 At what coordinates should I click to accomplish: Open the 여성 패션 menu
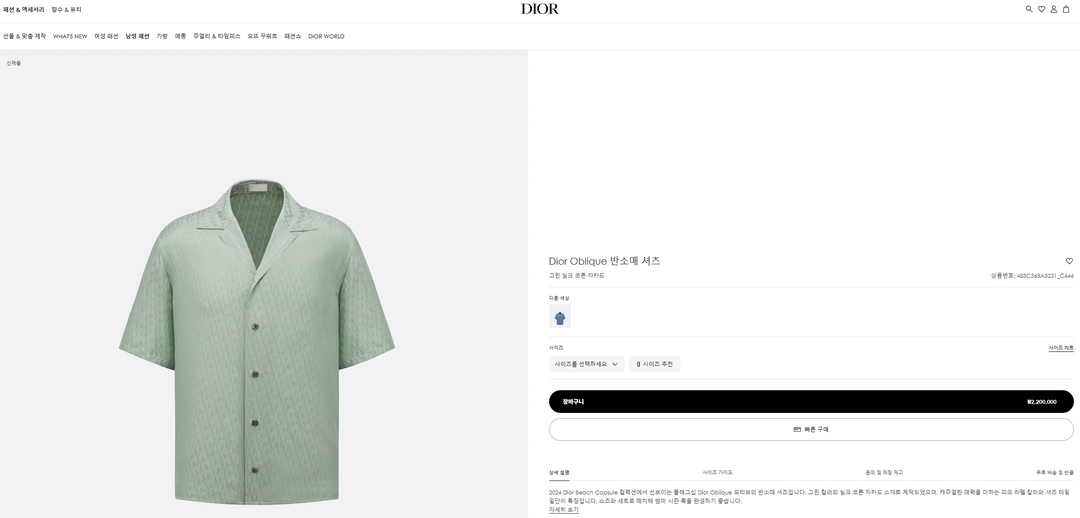[x=106, y=36]
